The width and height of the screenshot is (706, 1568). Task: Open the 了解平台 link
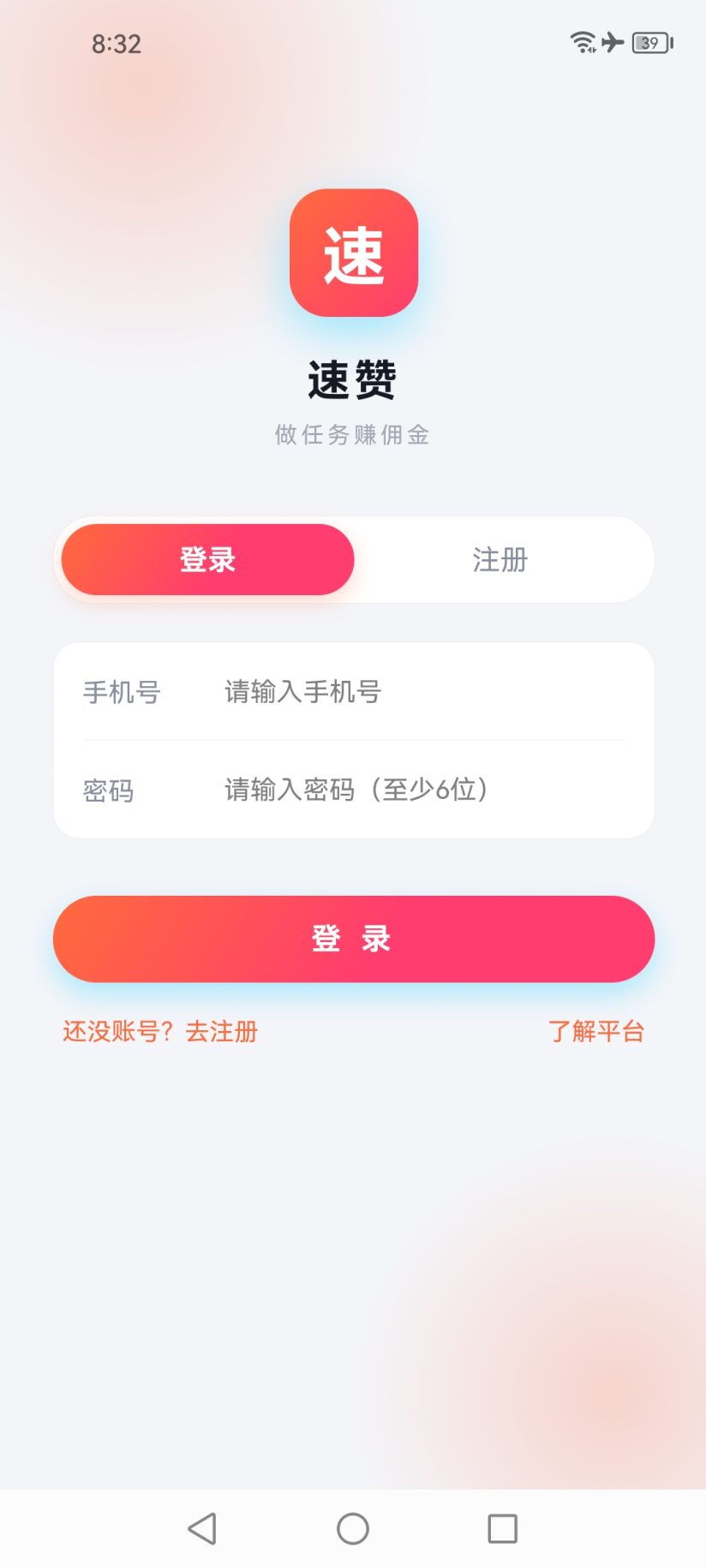[596, 1031]
